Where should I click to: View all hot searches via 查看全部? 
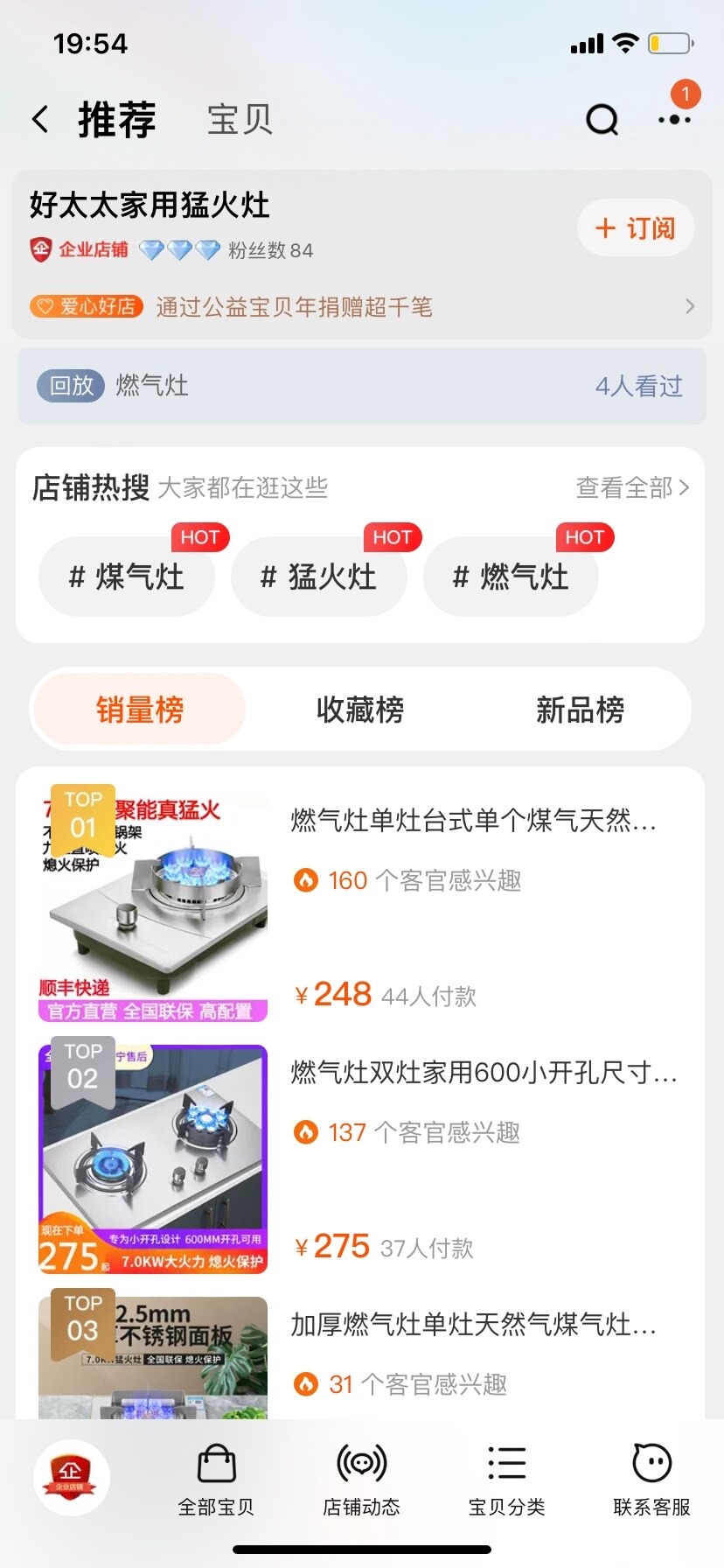pyautogui.click(x=632, y=487)
